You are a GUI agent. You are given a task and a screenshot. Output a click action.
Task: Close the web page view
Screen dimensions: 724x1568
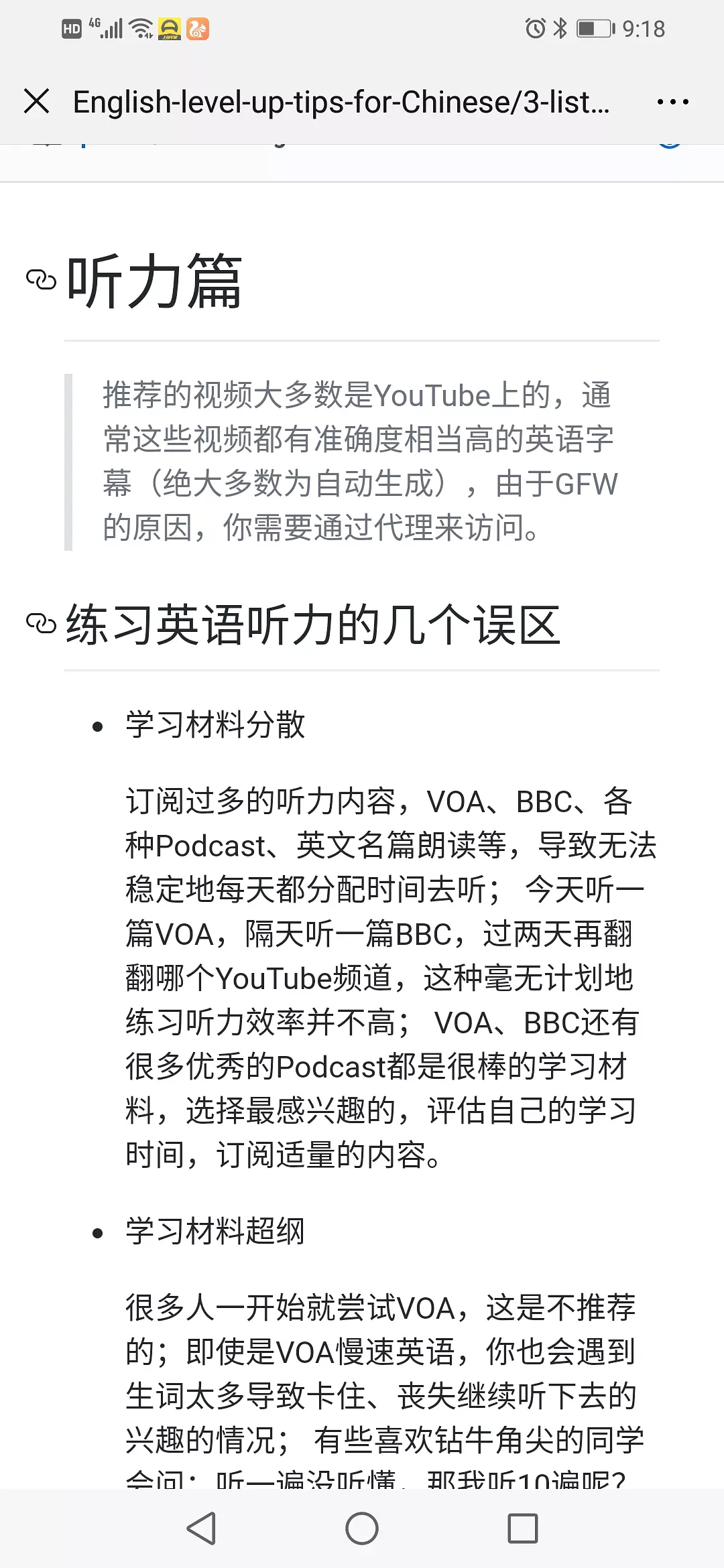pyautogui.click(x=36, y=102)
